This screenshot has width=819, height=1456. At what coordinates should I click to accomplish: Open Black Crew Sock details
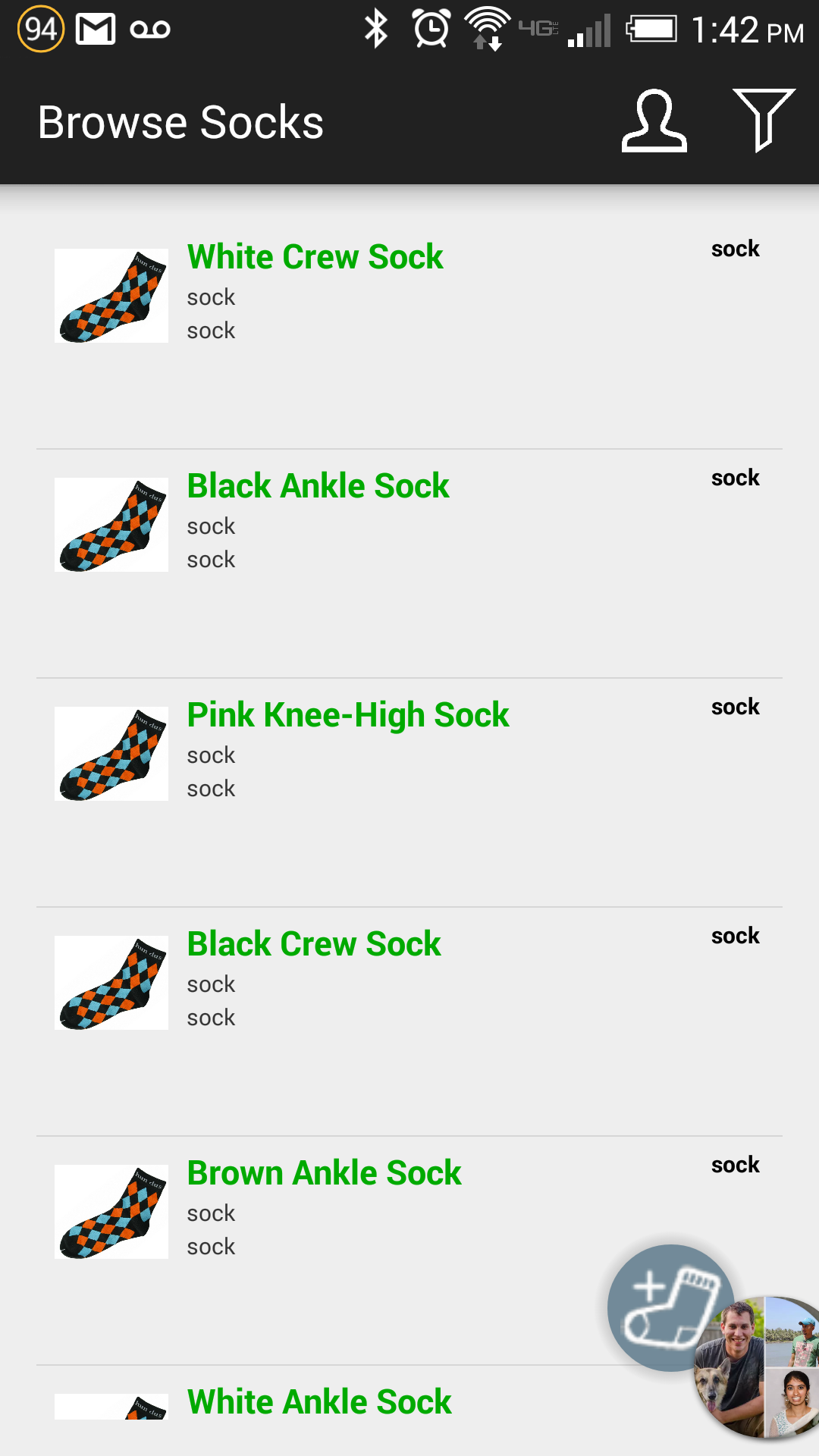coord(313,944)
